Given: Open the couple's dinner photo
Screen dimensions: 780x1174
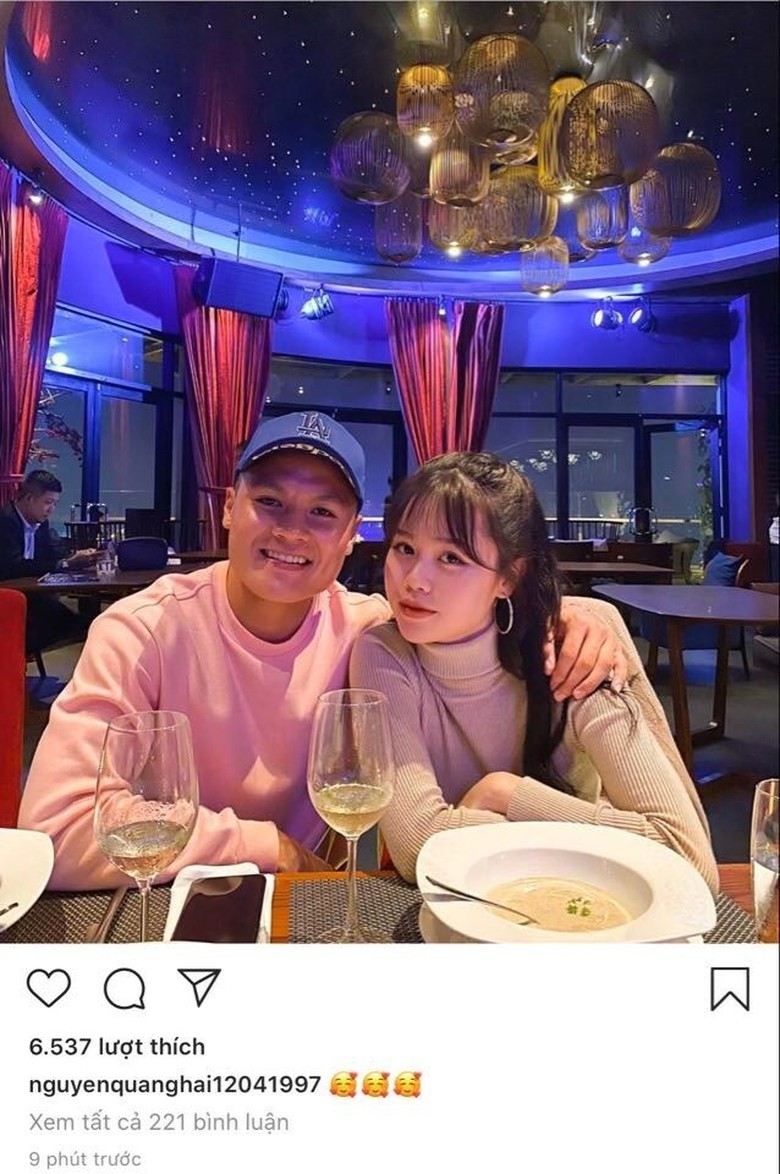Looking at the screenshot, I should coord(390,472).
